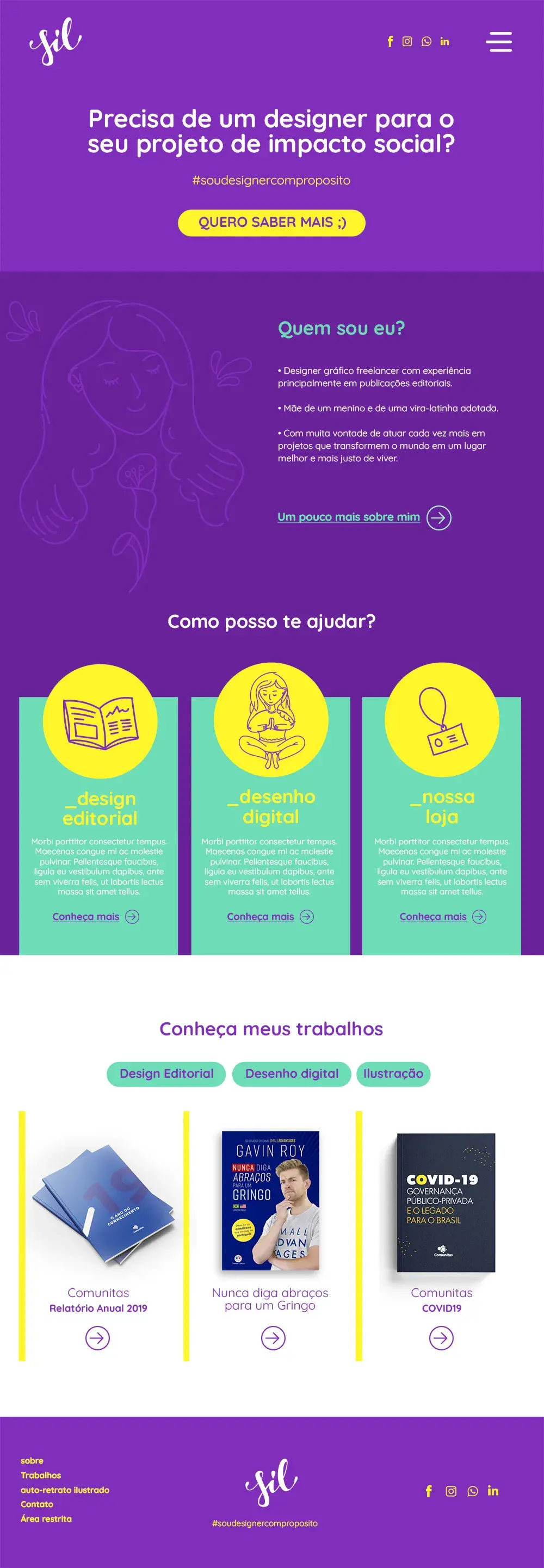Select the Ilustração filter chip
Viewport: 544px width, 1568px height.
[393, 1074]
